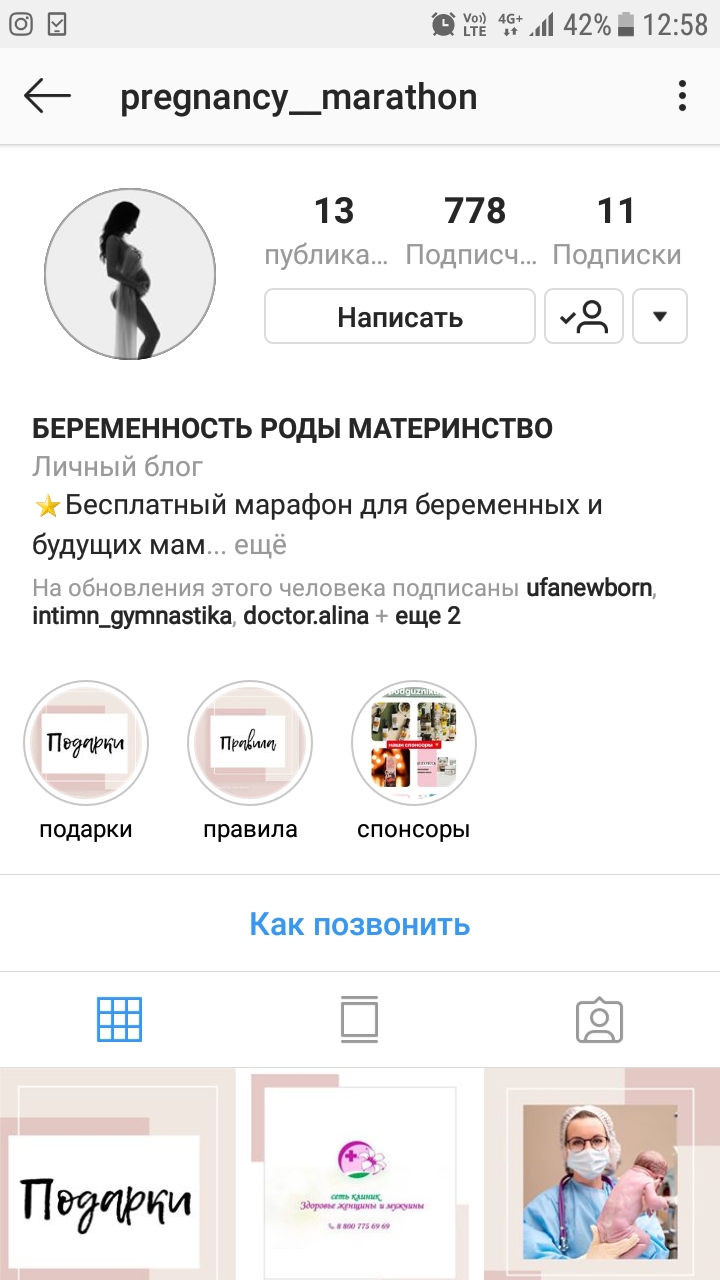Screen dimensions: 720x1280
Task: Open the Подарки post
Action: coord(117,1174)
